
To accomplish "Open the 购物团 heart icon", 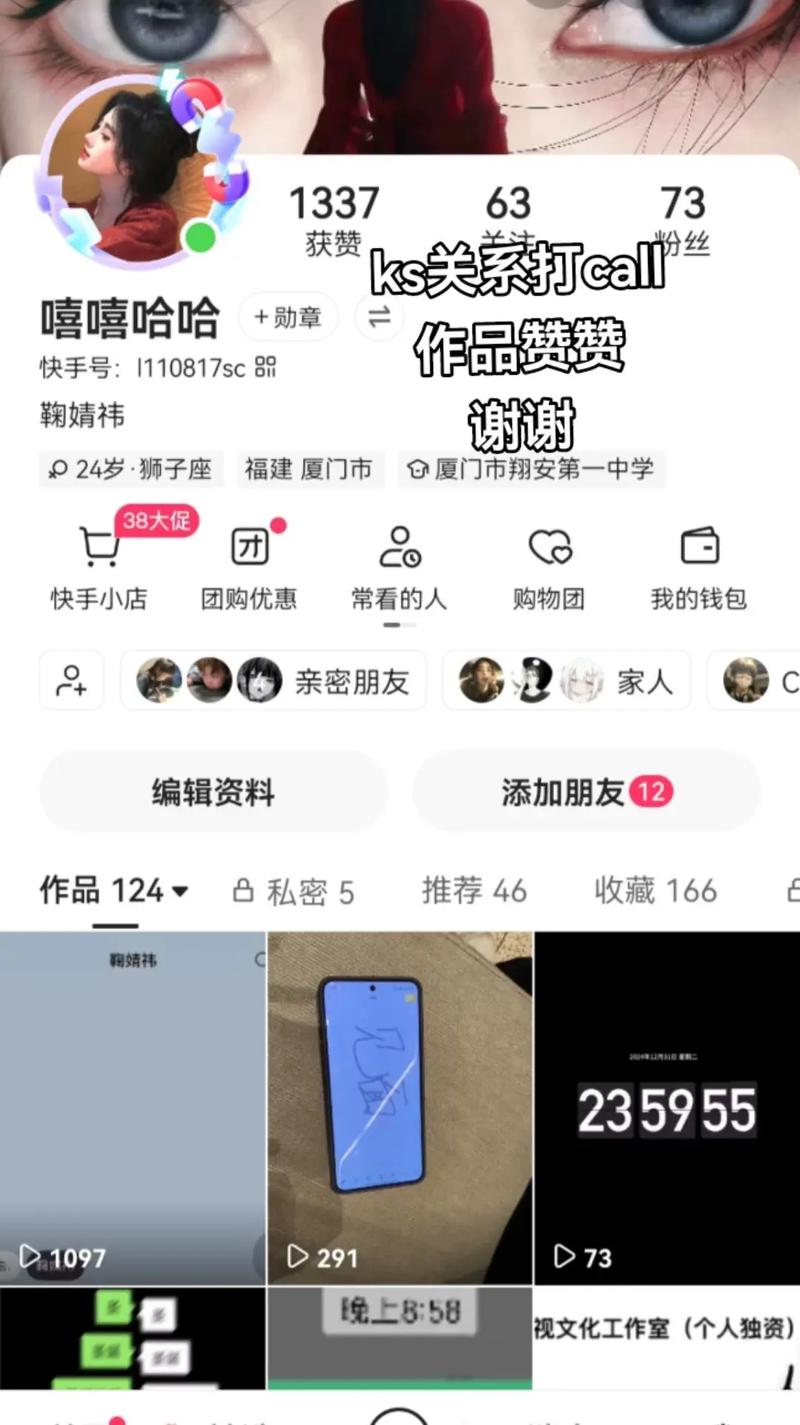I will click(548, 545).
